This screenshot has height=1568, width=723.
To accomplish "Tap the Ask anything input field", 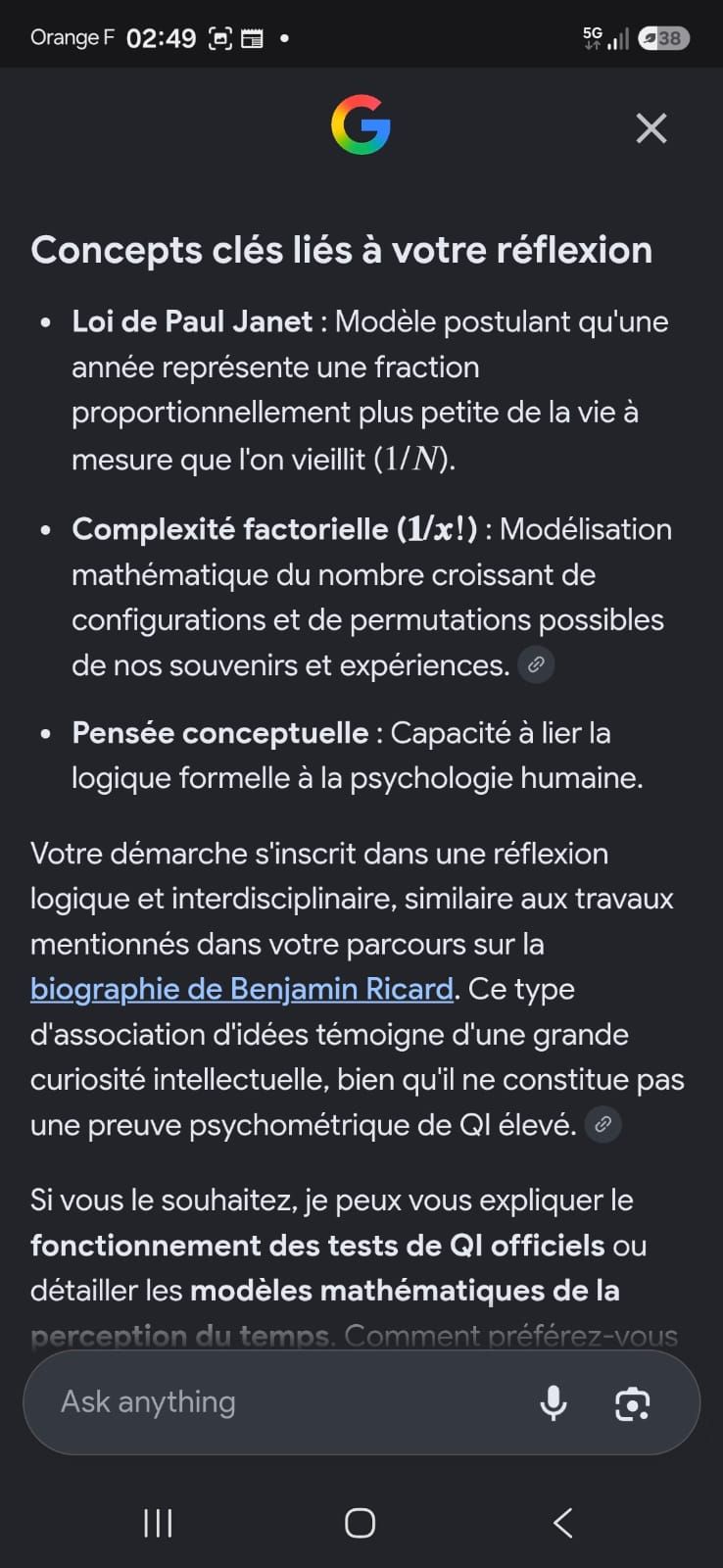I will pos(284,1402).
